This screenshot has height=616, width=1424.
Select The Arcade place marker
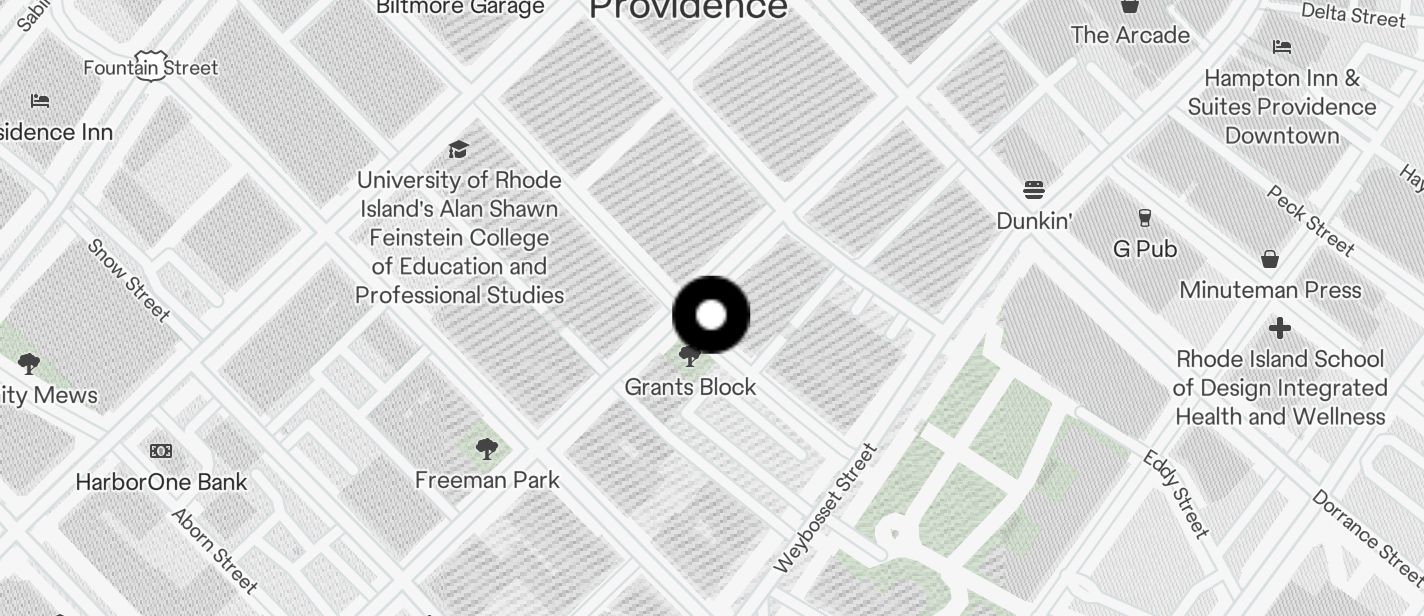[x=1130, y=8]
